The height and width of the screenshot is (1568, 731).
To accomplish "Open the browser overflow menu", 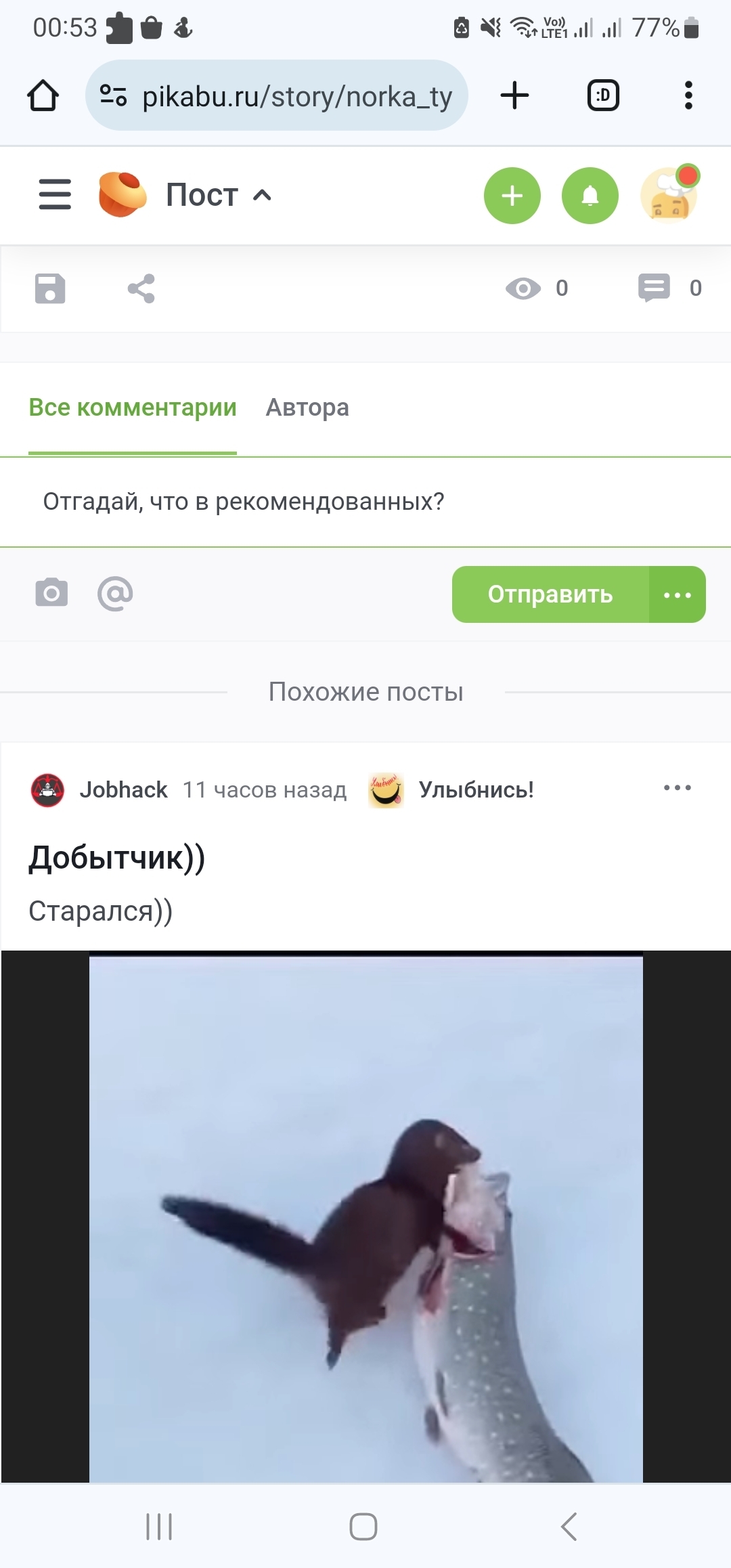I will tap(688, 95).
